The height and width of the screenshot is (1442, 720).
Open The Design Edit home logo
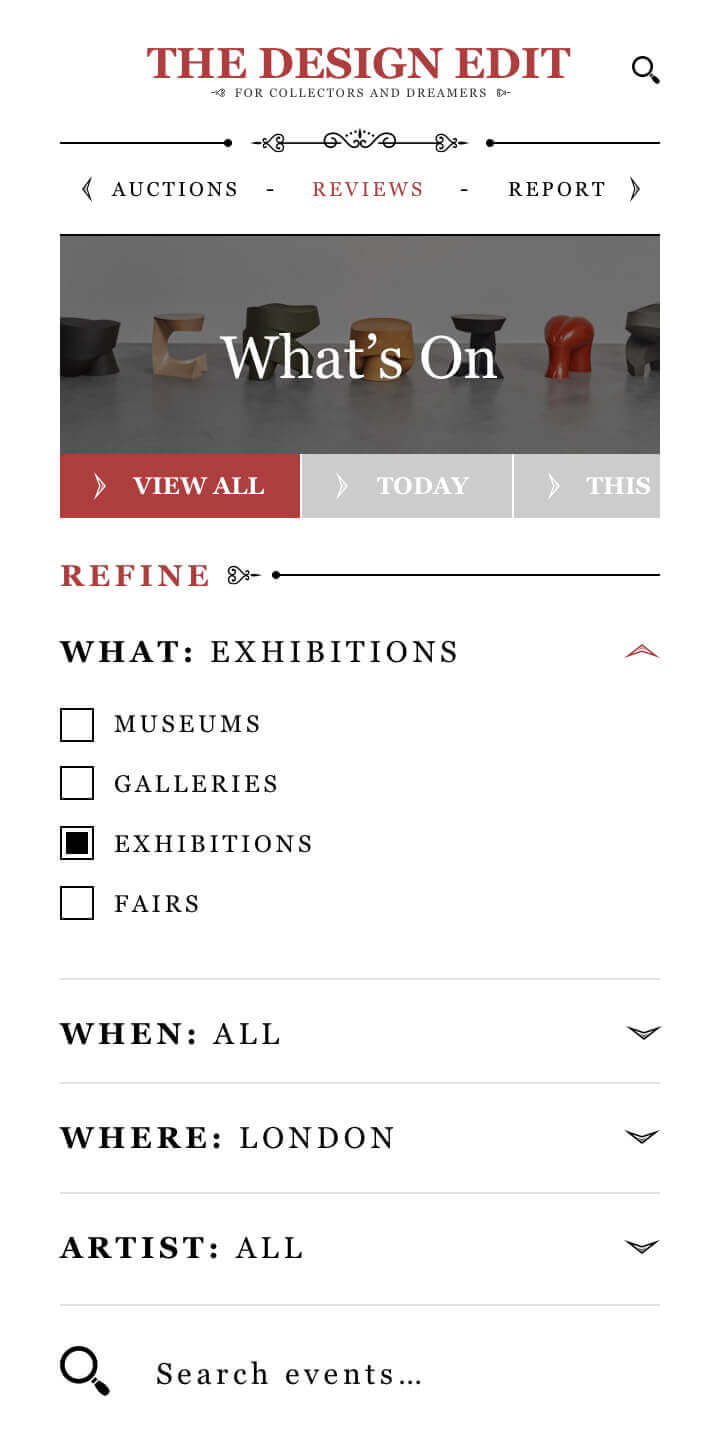point(359,70)
